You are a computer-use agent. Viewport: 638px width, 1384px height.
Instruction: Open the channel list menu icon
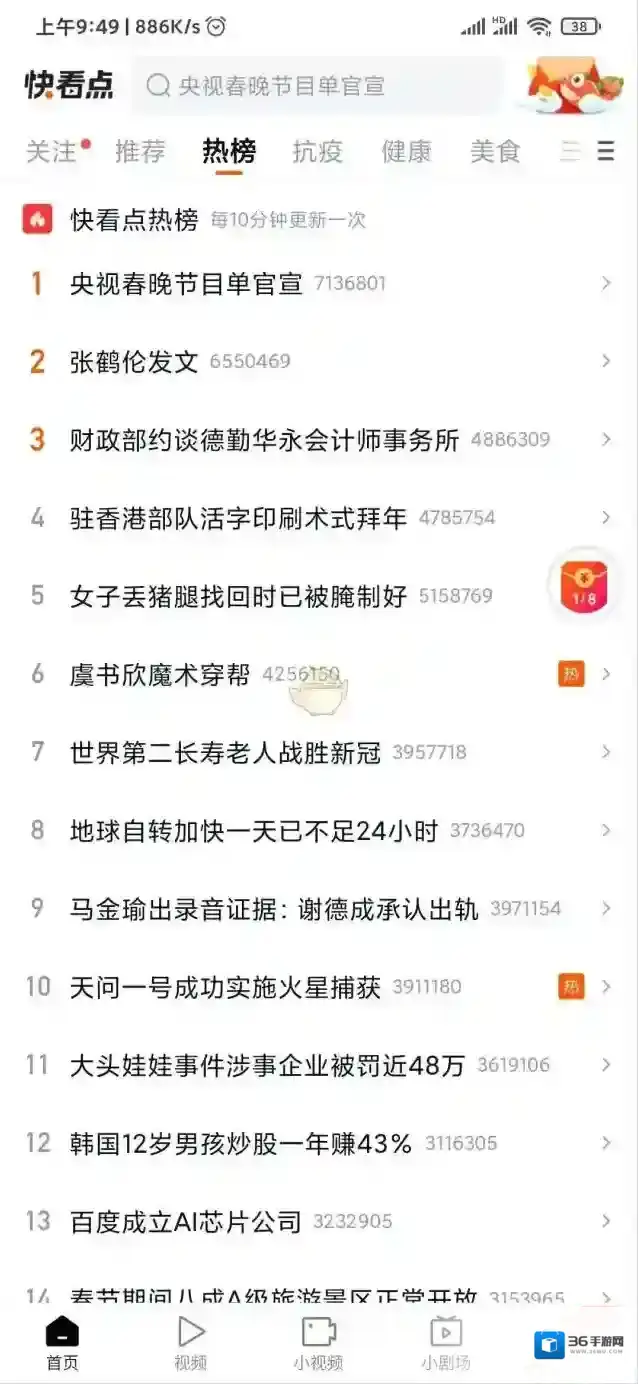click(x=605, y=151)
